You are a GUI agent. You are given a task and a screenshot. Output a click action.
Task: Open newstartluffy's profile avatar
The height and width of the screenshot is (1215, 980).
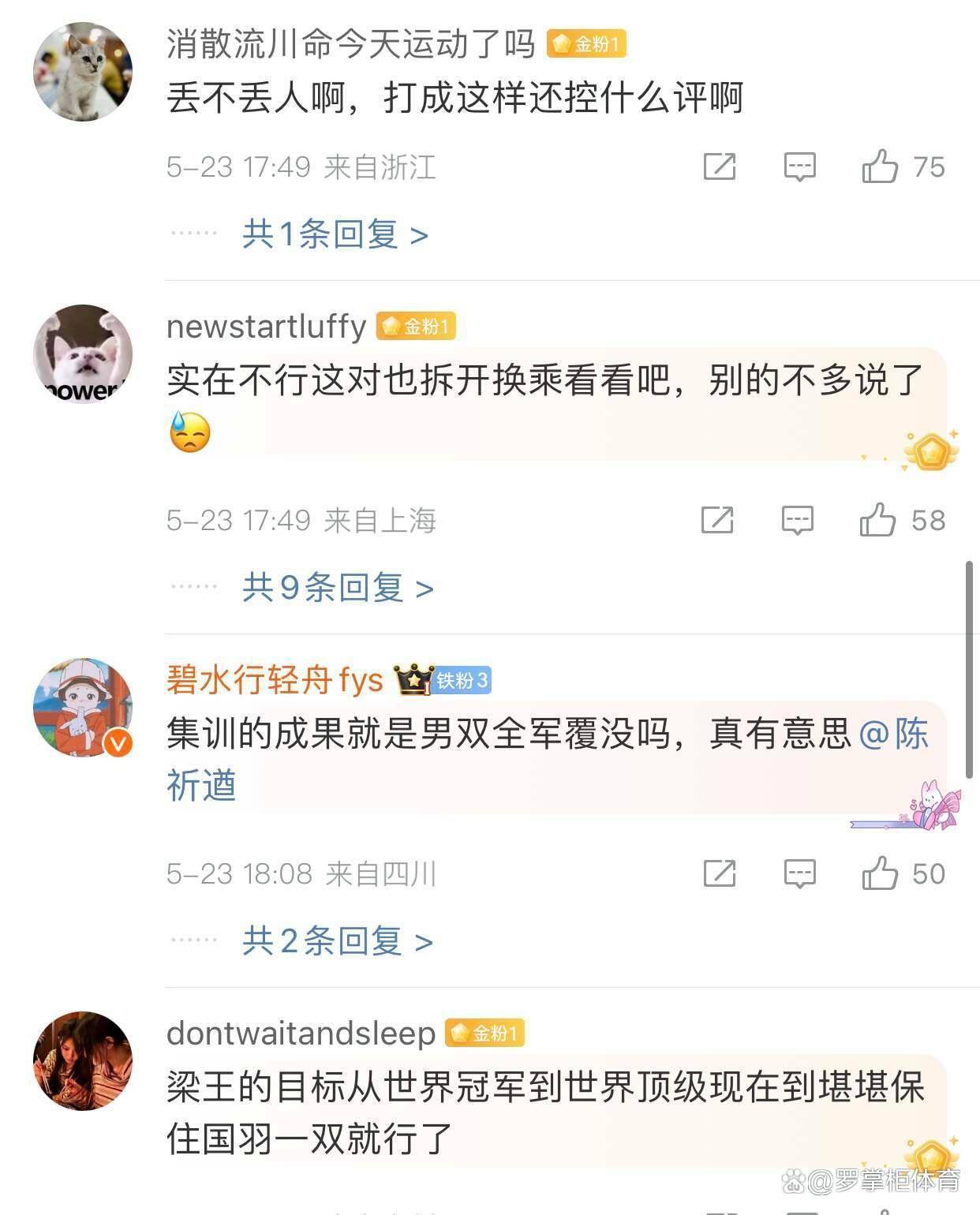(83, 354)
